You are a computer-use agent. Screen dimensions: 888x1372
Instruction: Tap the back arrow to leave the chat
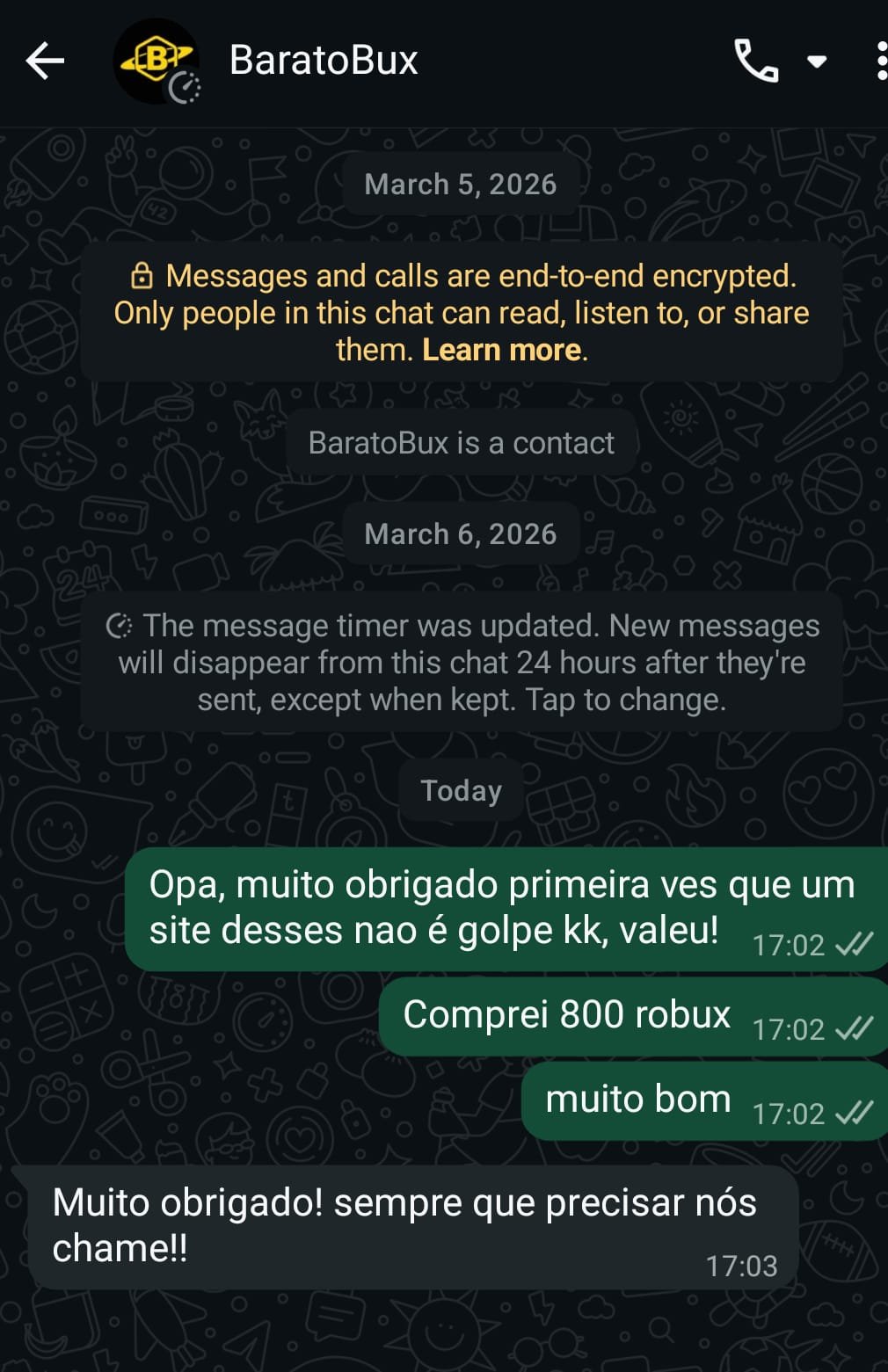click(43, 62)
